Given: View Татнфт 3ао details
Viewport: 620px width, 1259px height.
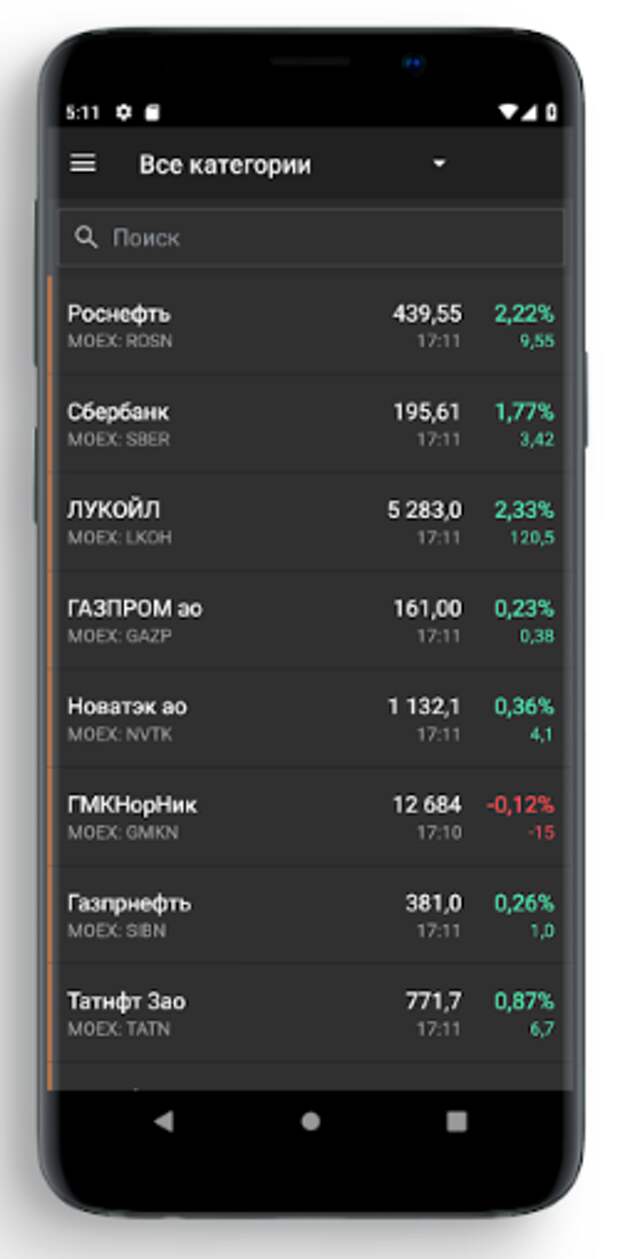Looking at the screenshot, I should coord(311,1012).
